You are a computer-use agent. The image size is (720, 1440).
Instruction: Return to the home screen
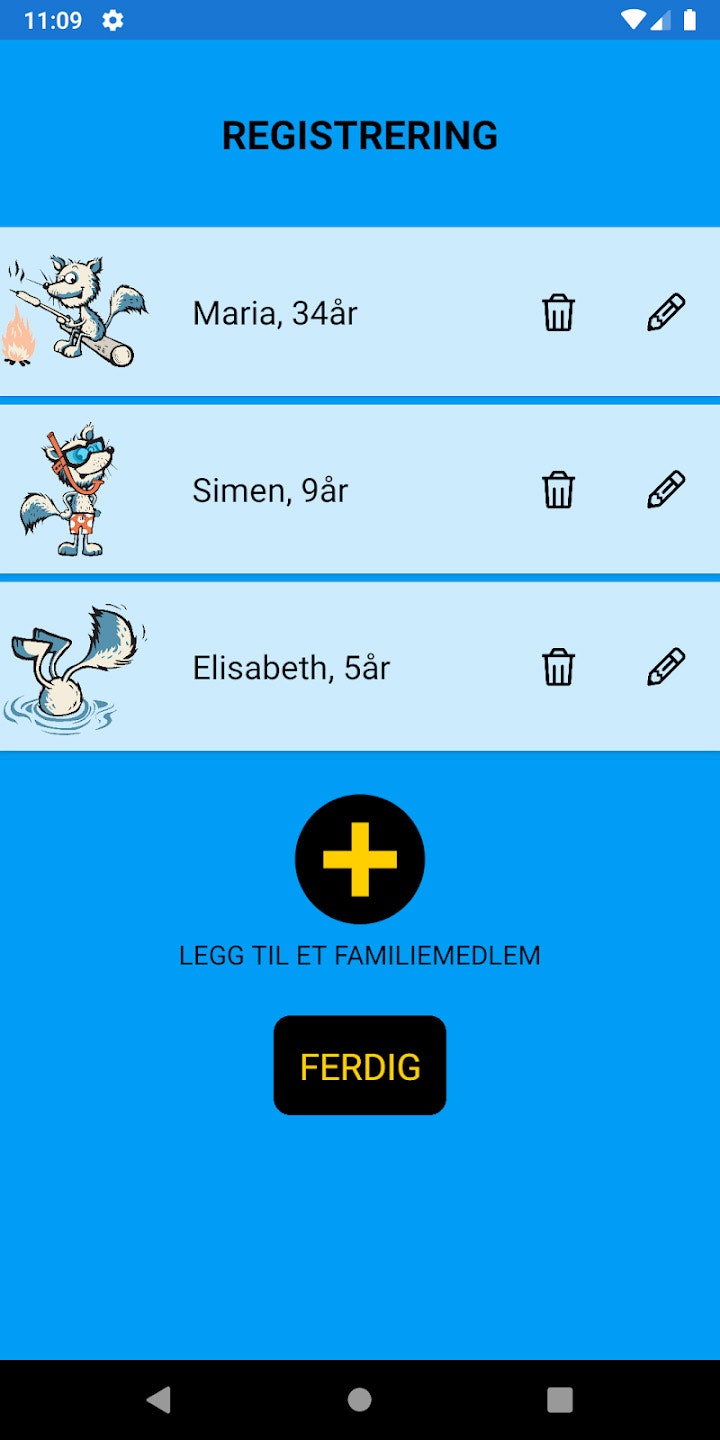[x=360, y=1399]
